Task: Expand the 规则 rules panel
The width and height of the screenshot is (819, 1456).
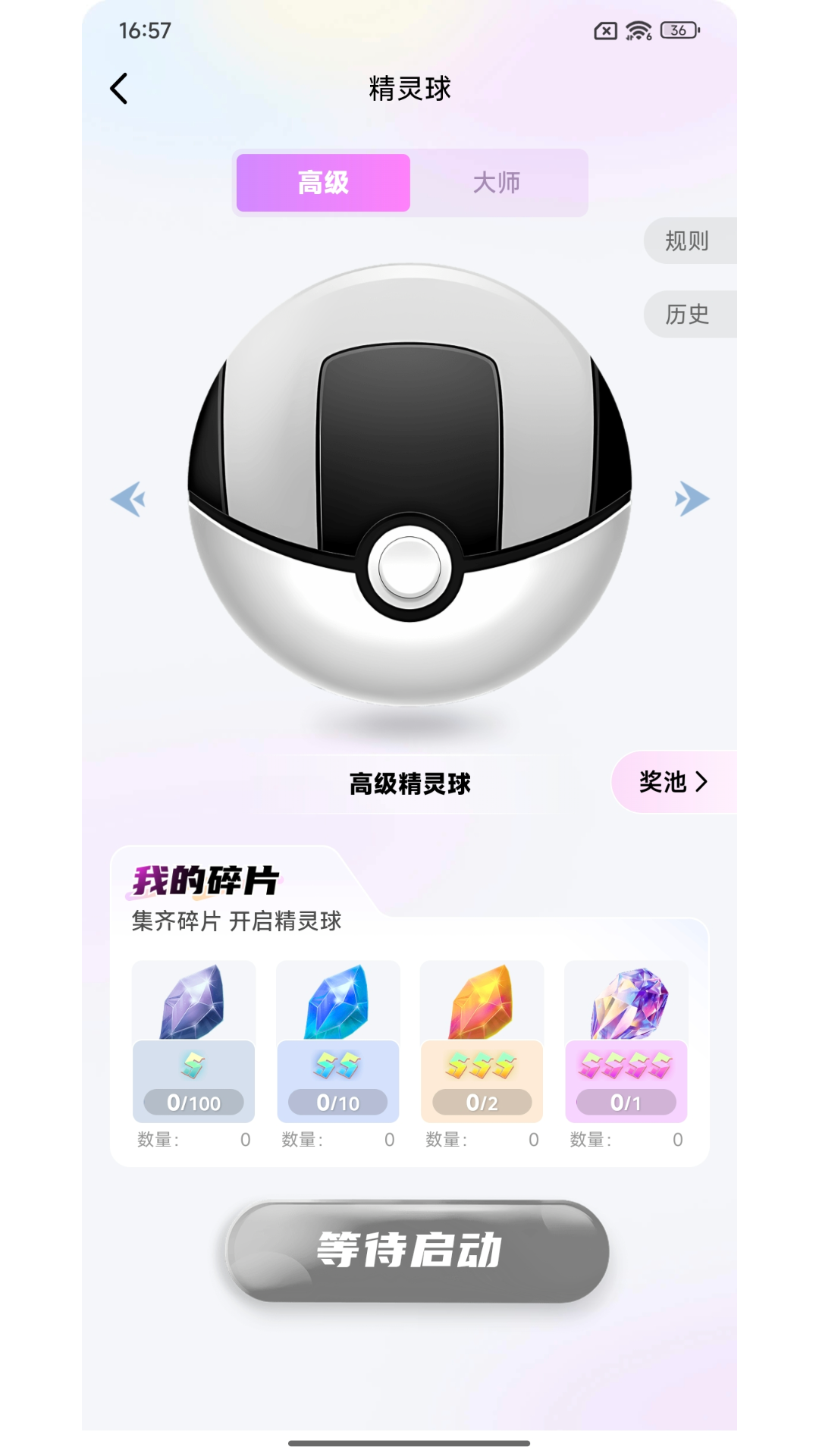Action: coord(686,241)
